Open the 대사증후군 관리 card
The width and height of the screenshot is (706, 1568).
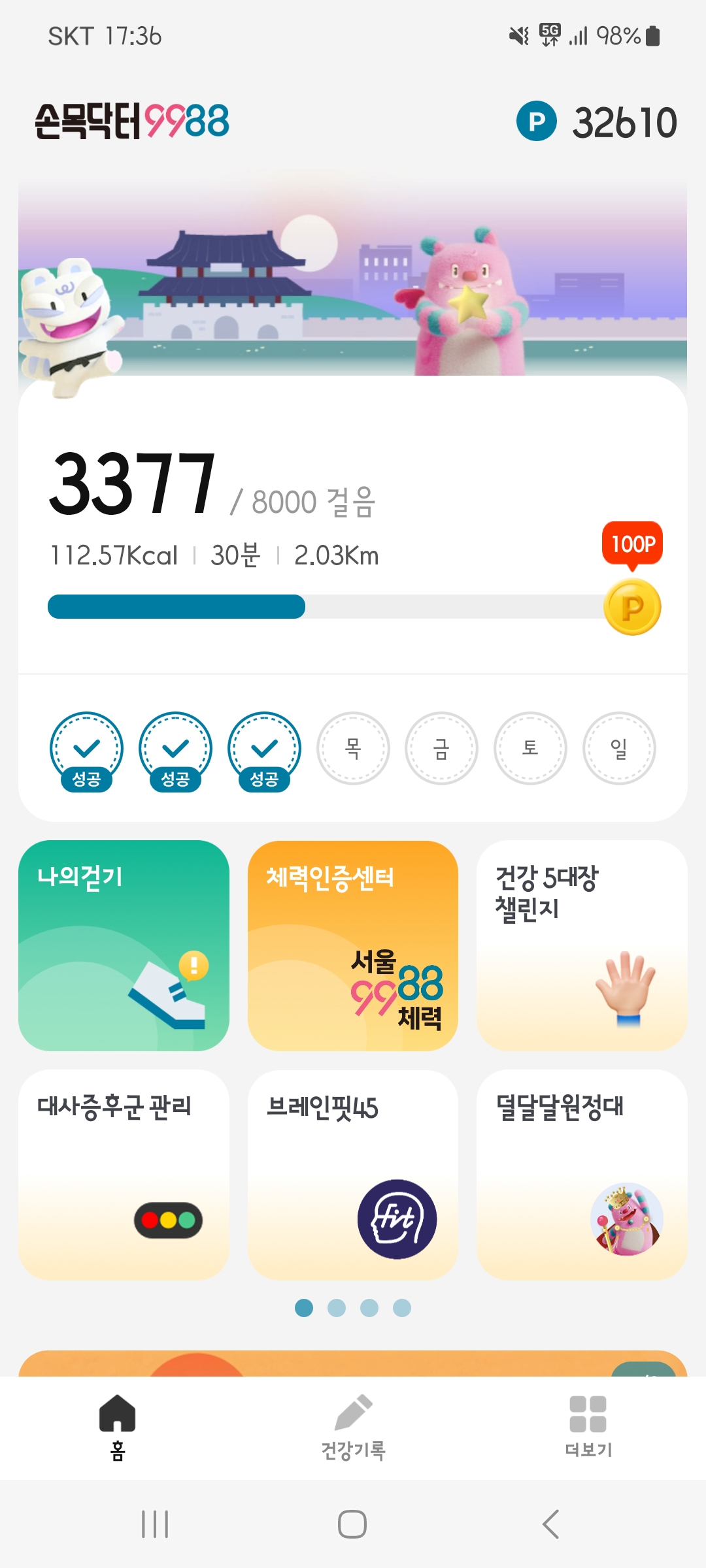pos(124,1173)
